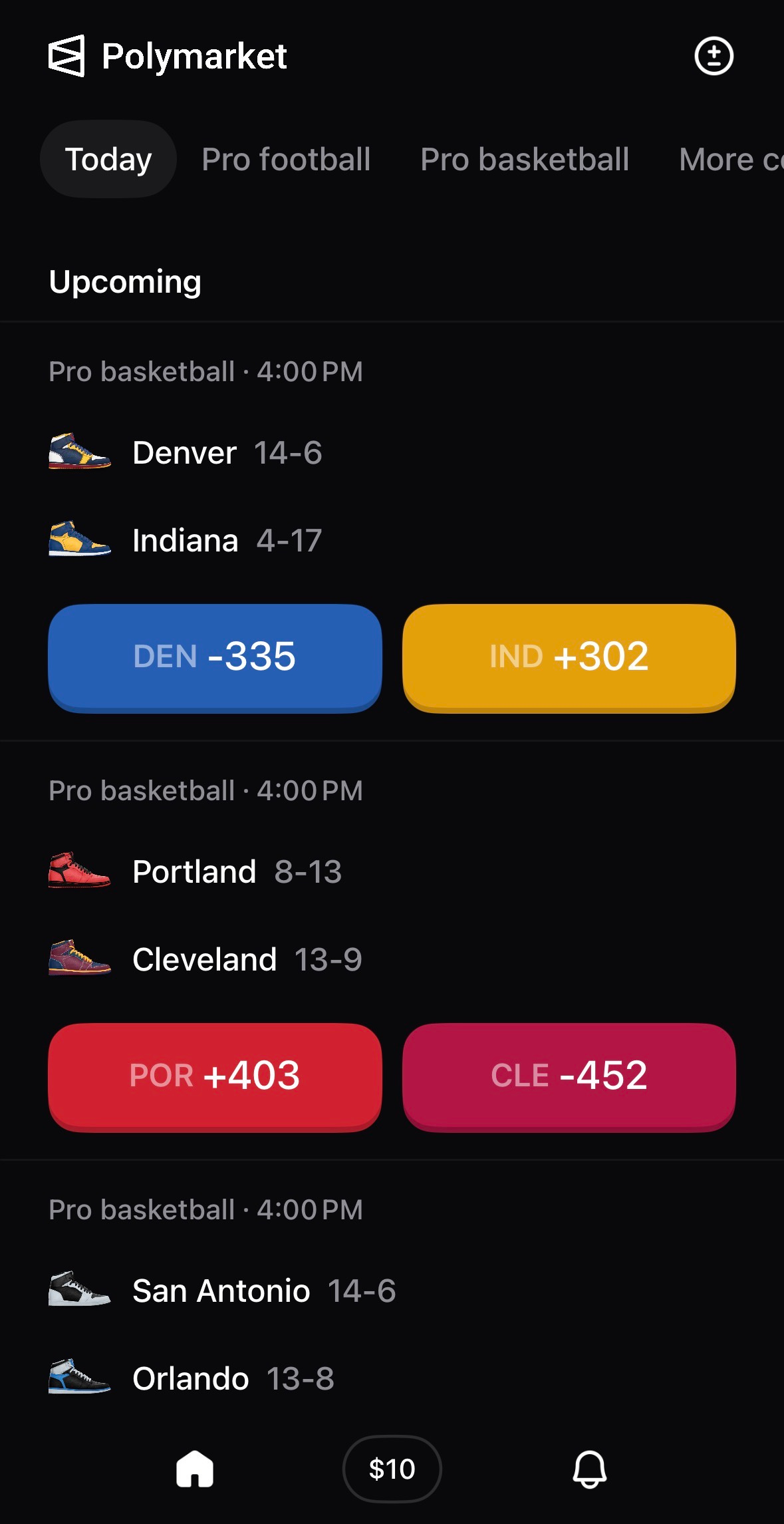
Task: Open the notifications bell
Action: [589, 1469]
